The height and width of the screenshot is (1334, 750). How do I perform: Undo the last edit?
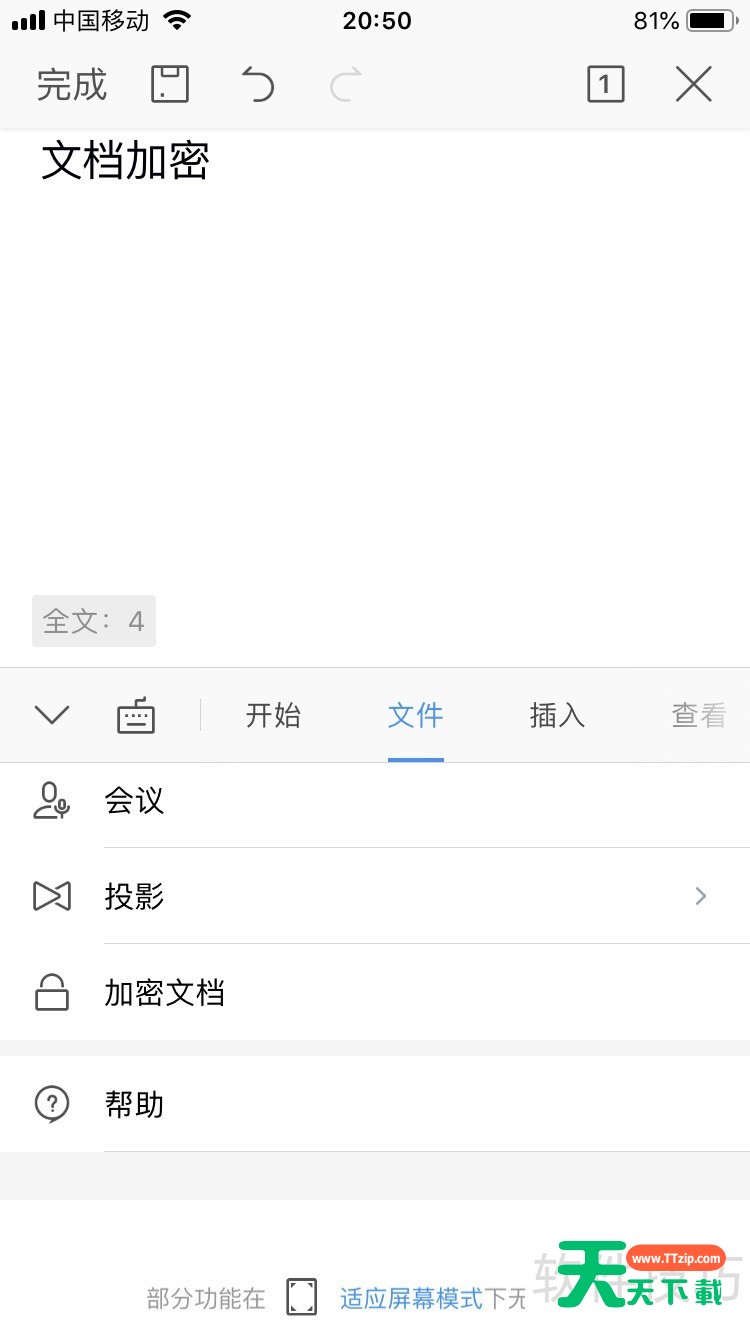pos(258,85)
